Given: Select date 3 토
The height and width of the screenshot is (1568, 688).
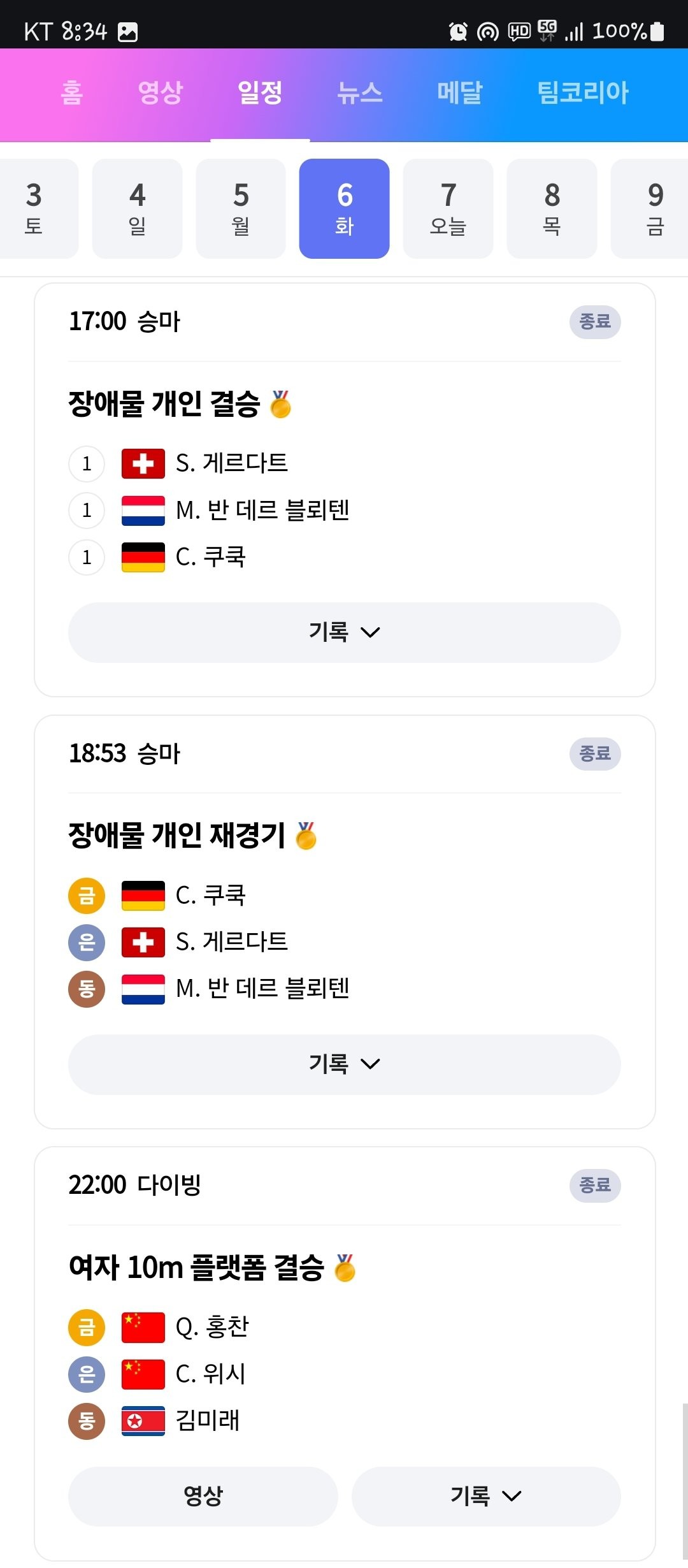Looking at the screenshot, I should click(34, 208).
